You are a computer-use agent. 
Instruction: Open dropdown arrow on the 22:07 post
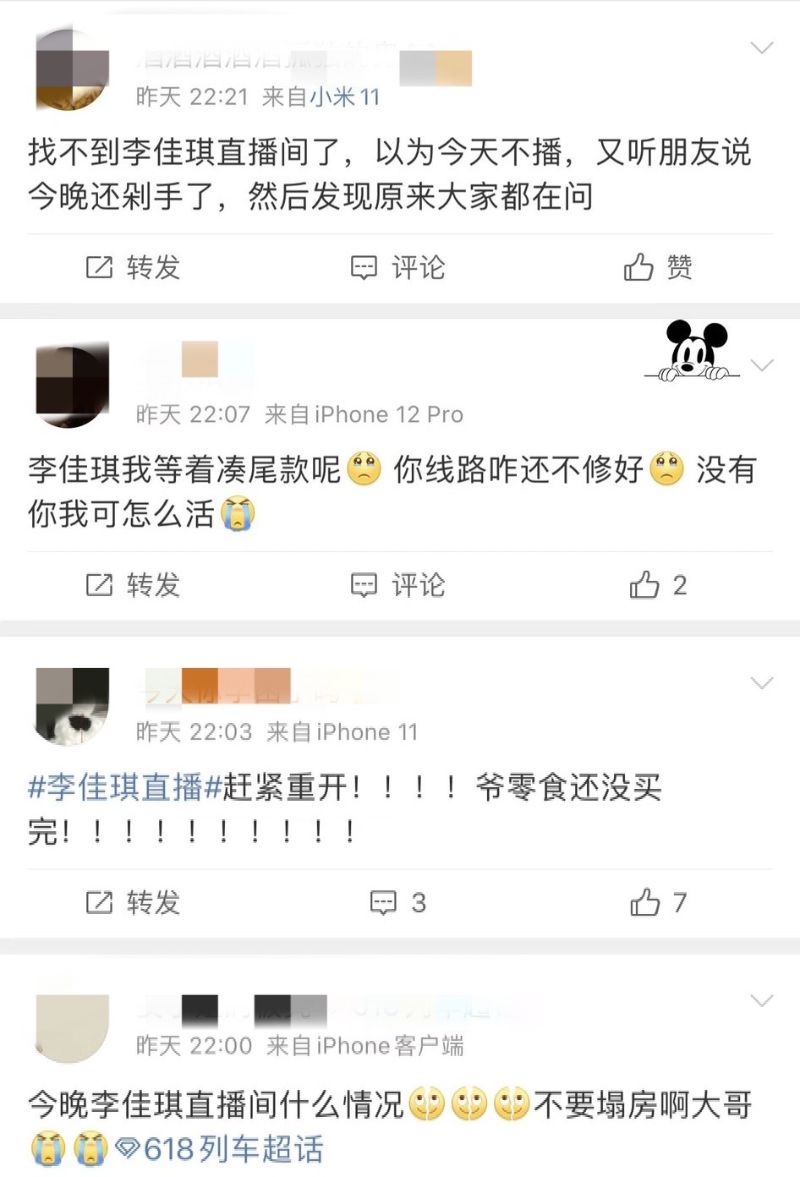(x=762, y=365)
